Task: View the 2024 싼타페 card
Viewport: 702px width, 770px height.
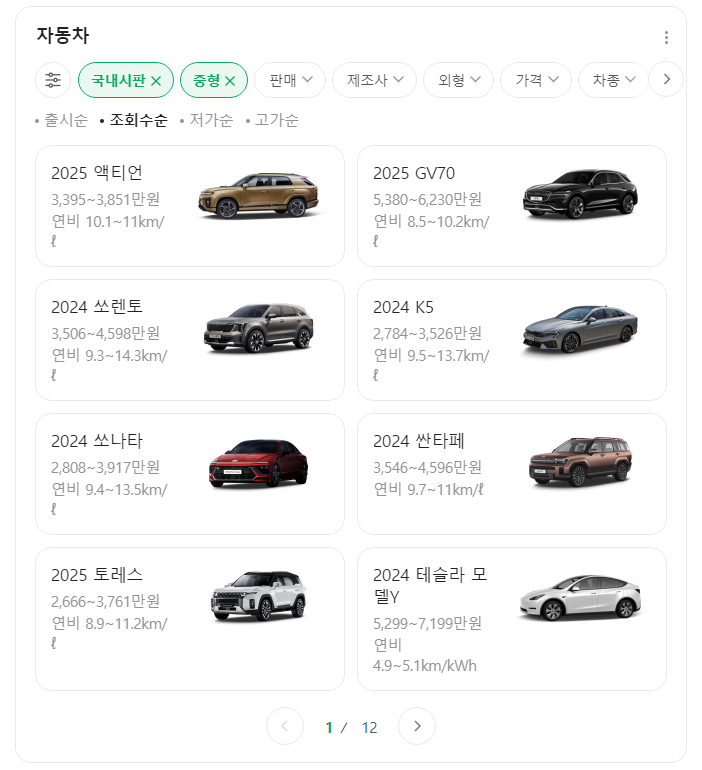Action: (511, 474)
